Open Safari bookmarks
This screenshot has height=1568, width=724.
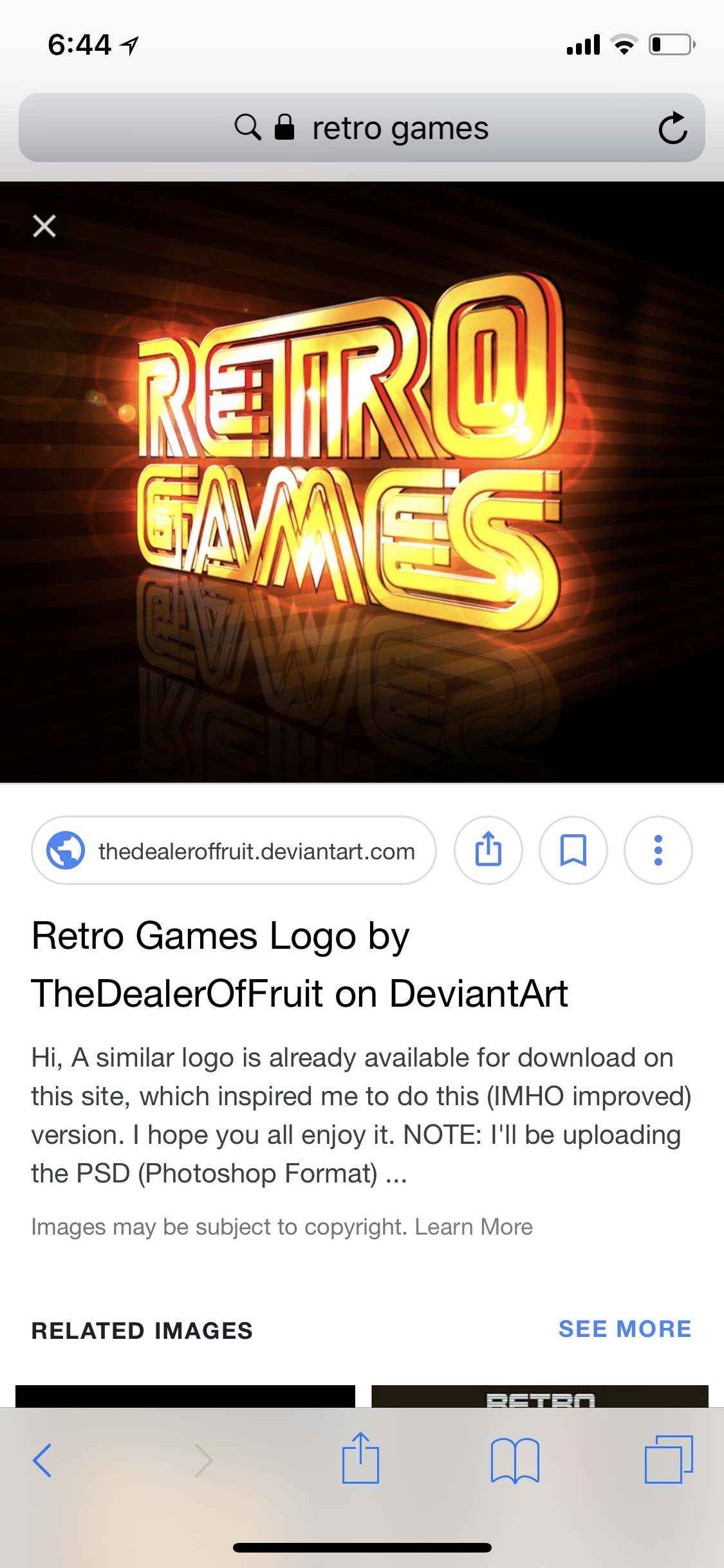pyautogui.click(x=514, y=1460)
